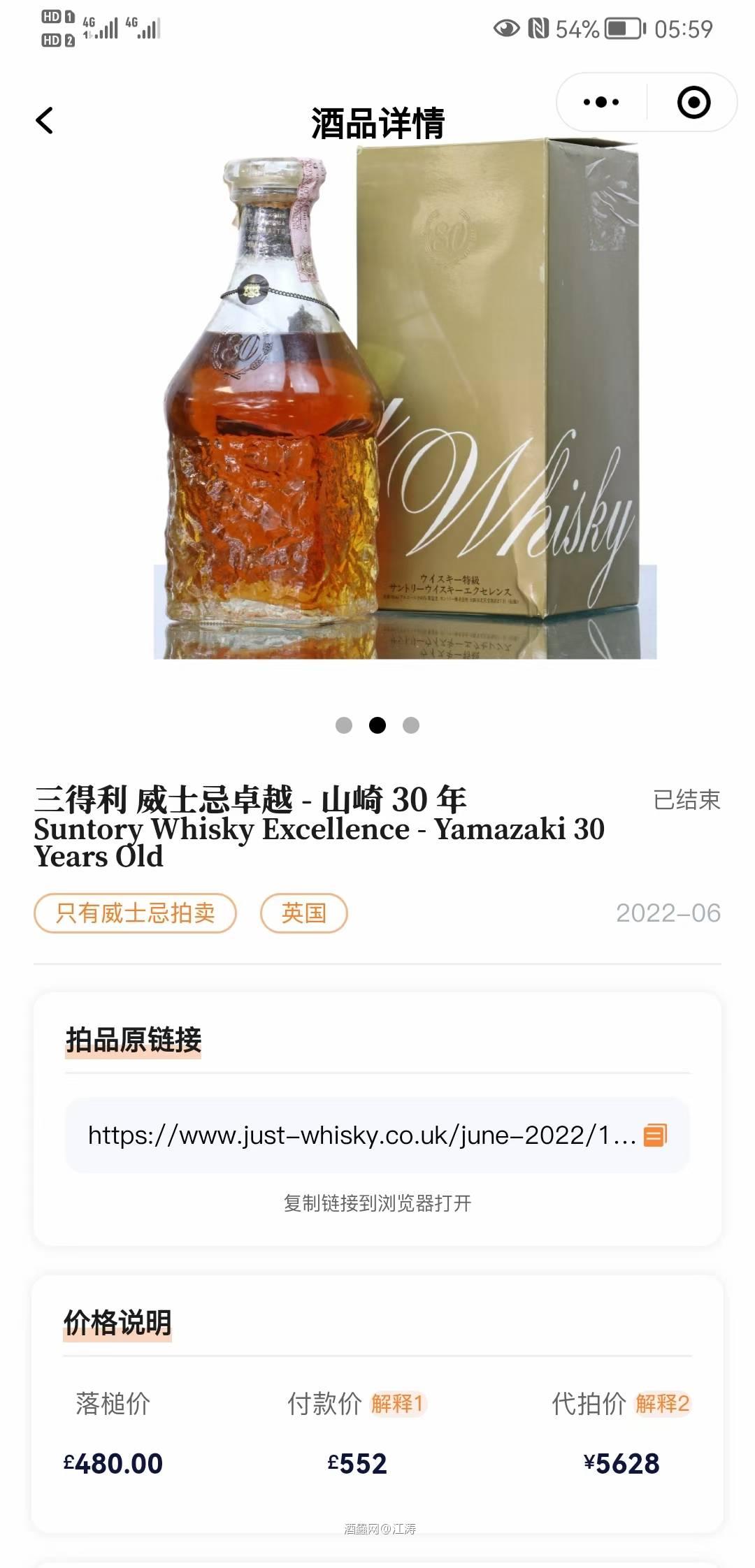Screen dimensions: 755x1568
Task: Tap the 酒品详情 title bar
Action: [x=377, y=120]
